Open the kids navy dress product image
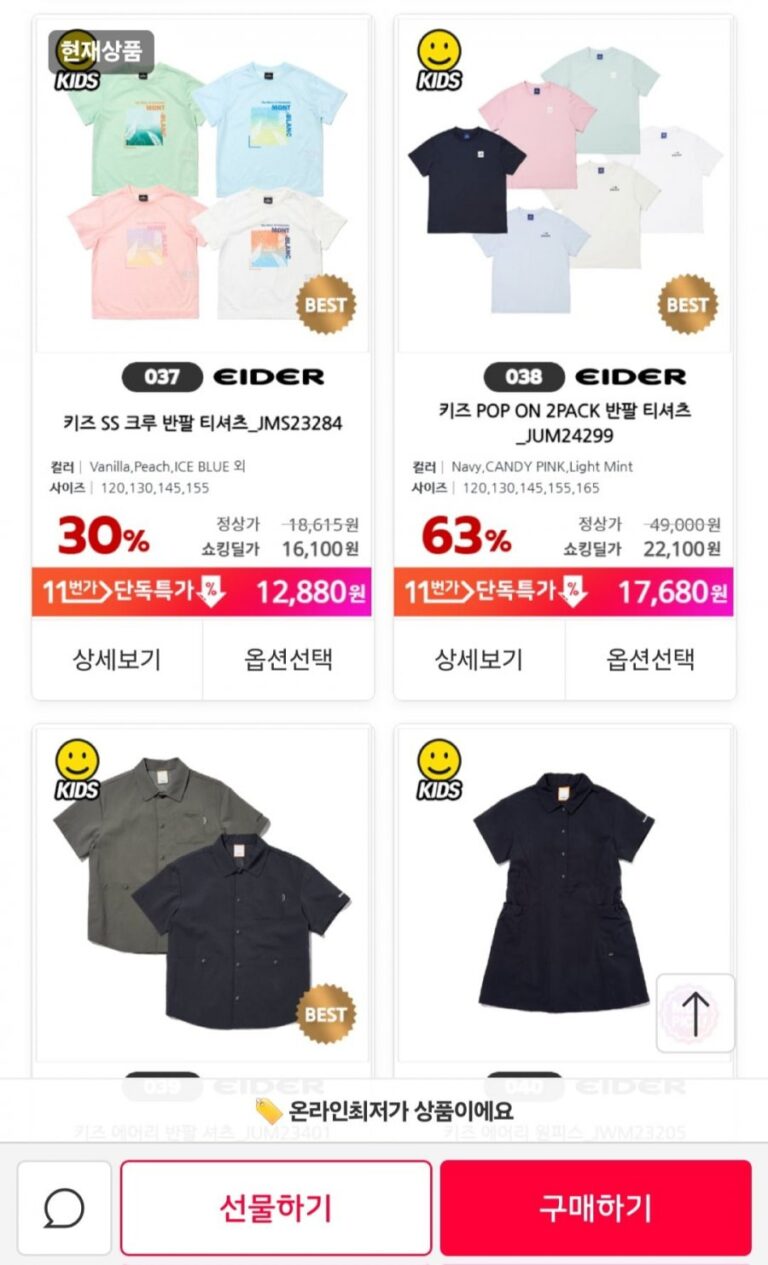The height and width of the screenshot is (1265, 768). [565, 895]
